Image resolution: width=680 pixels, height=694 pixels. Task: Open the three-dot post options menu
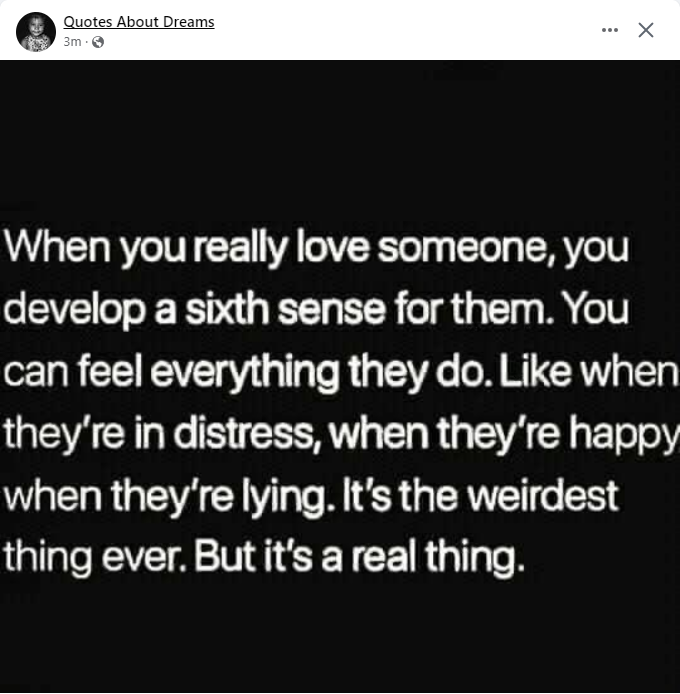(609, 30)
